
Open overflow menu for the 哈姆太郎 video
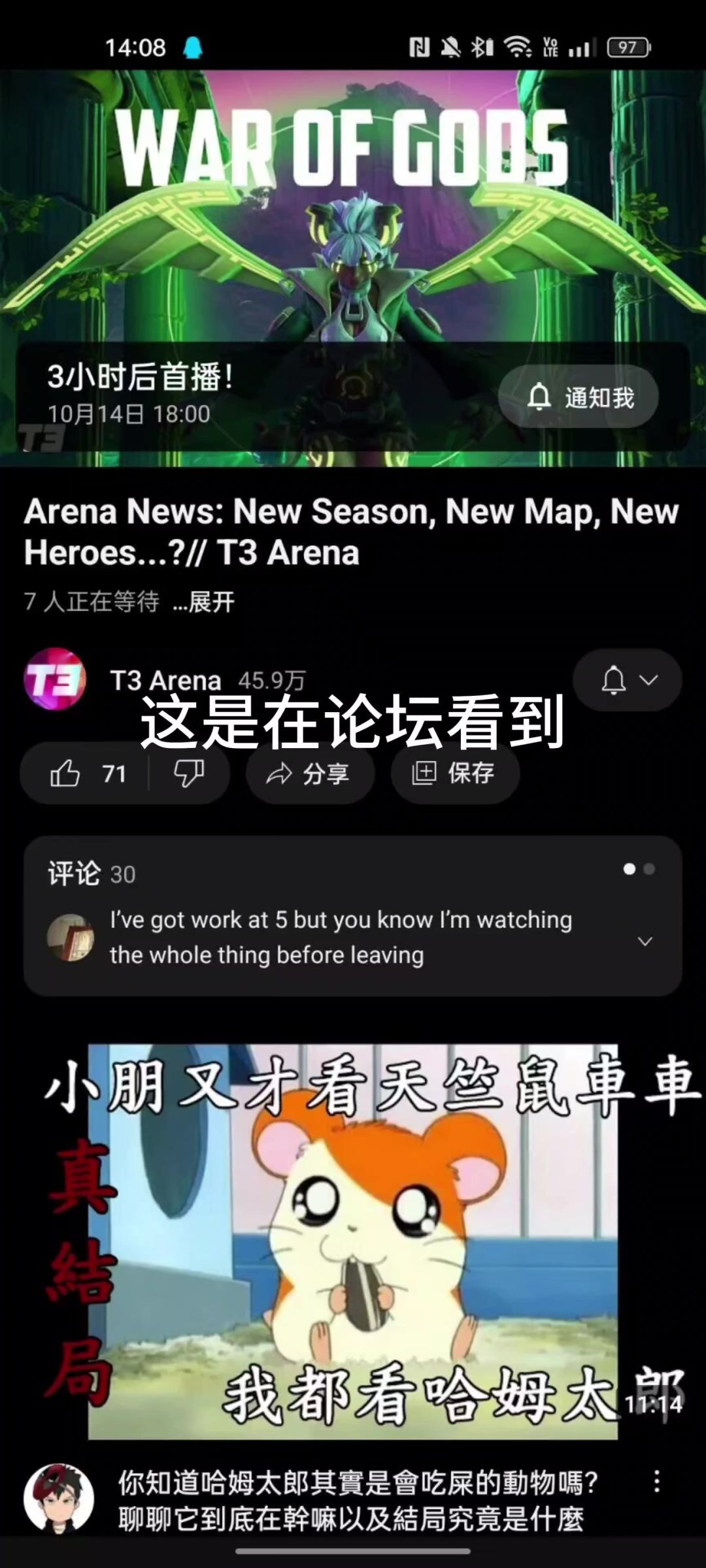click(657, 1482)
